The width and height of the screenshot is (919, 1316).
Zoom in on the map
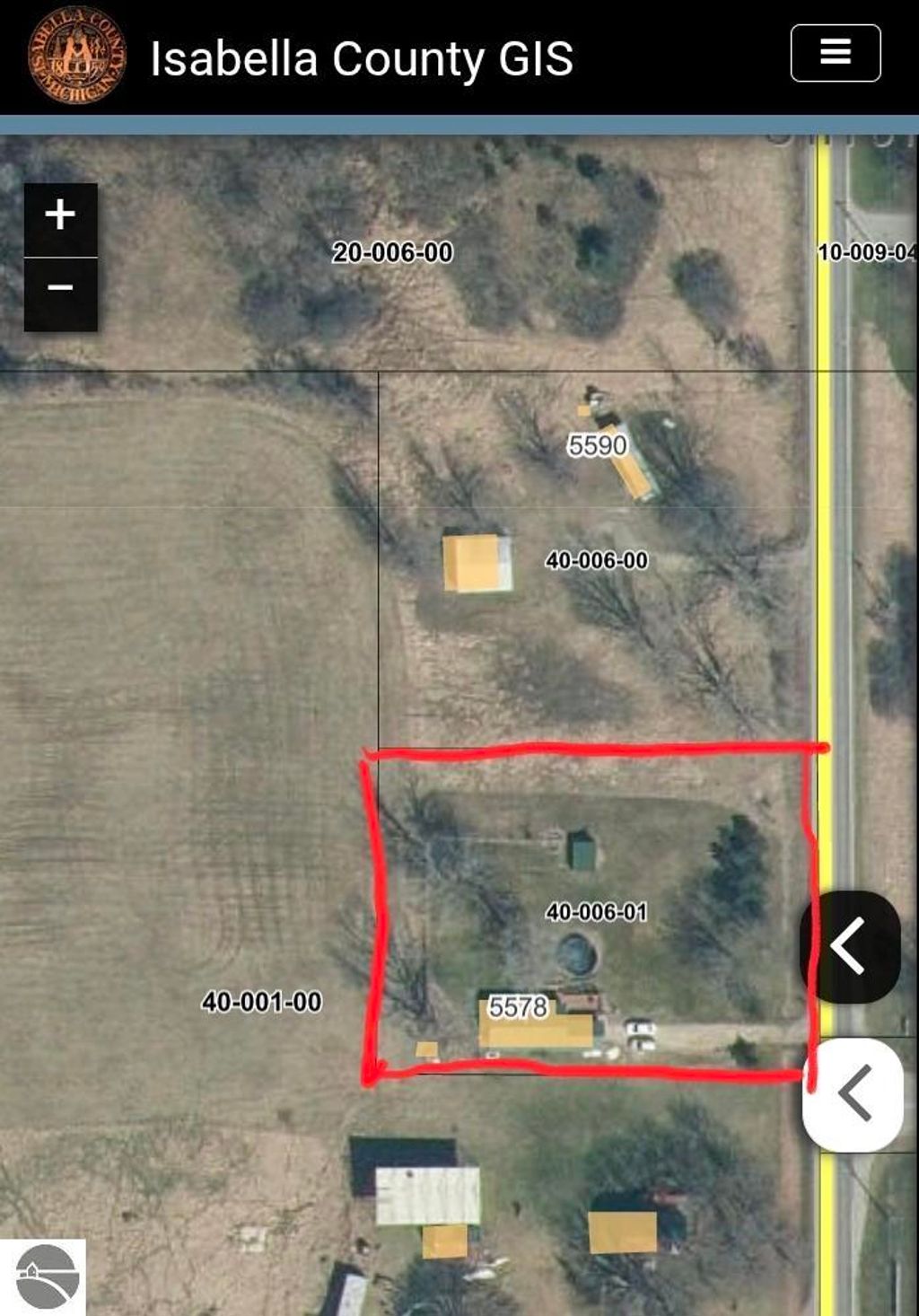click(60, 215)
